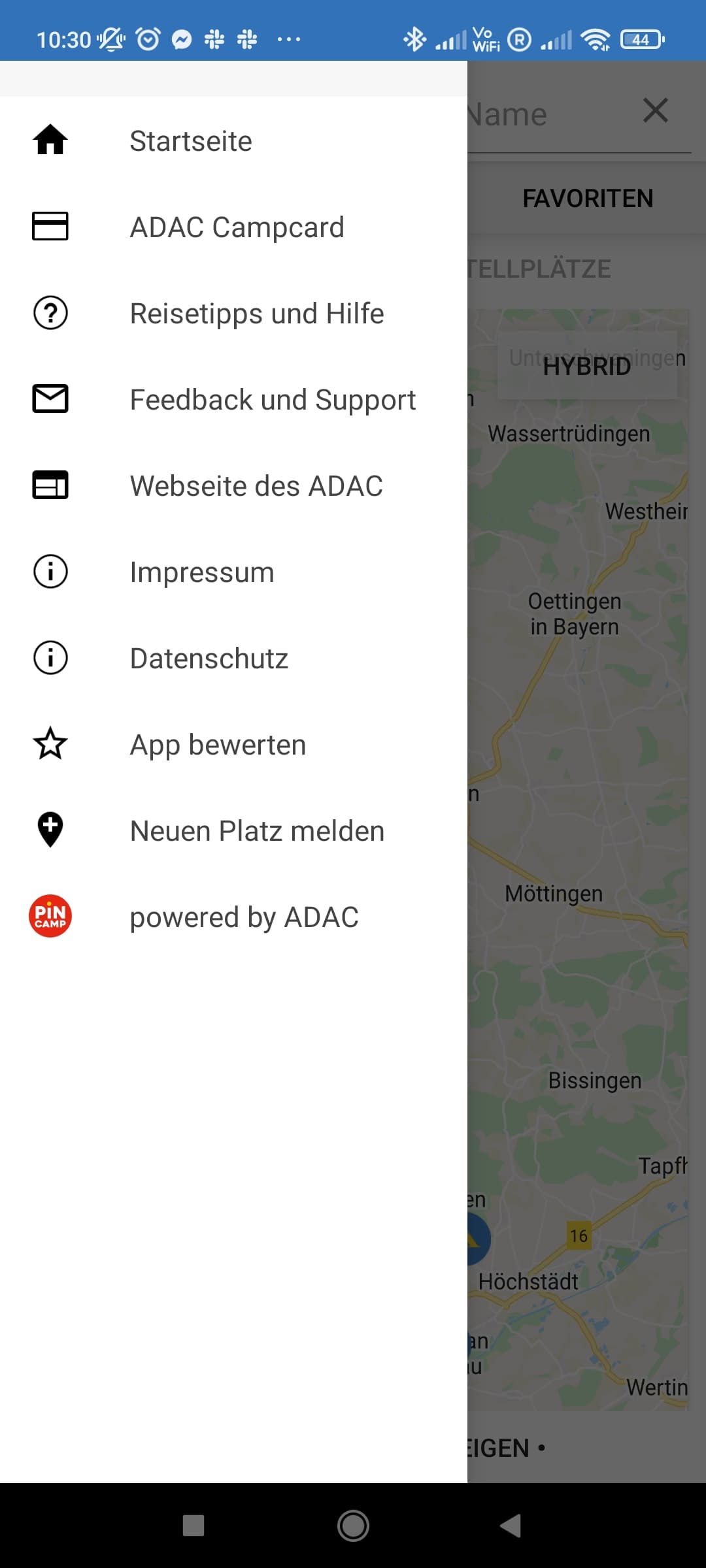The height and width of the screenshot is (1568, 706).
Task: Open Reisetipps und Hilfe
Action: 233,313
